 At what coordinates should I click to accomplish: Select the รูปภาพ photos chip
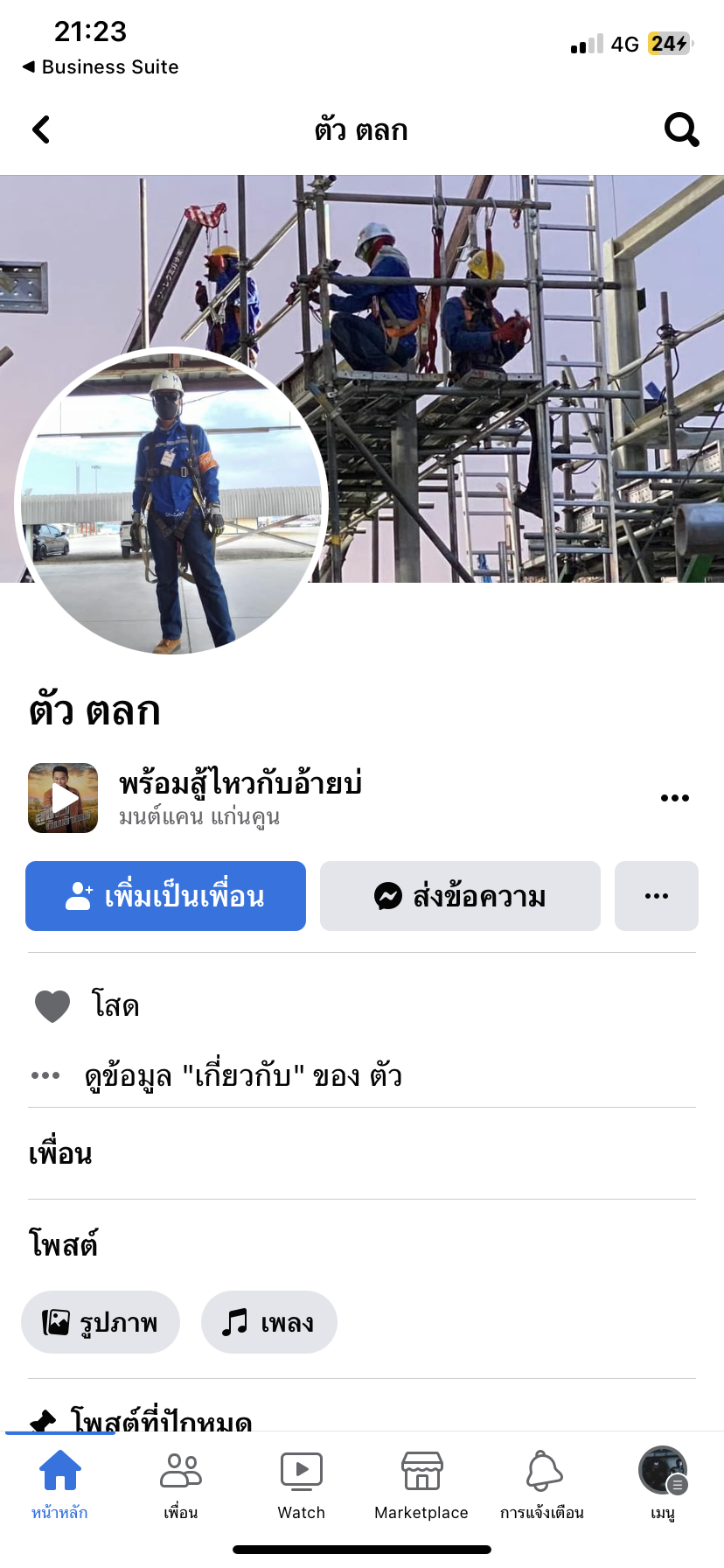pyautogui.click(x=101, y=1322)
